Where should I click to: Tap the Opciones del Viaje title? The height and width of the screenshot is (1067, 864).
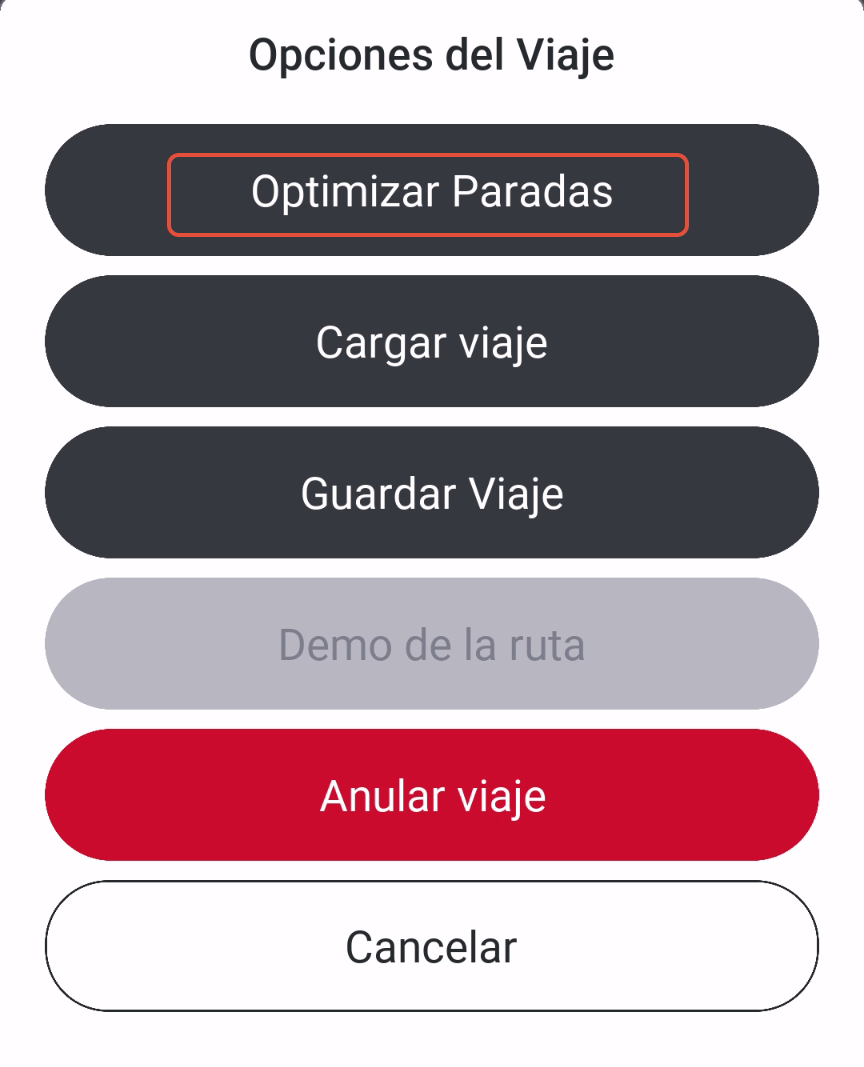pos(432,55)
